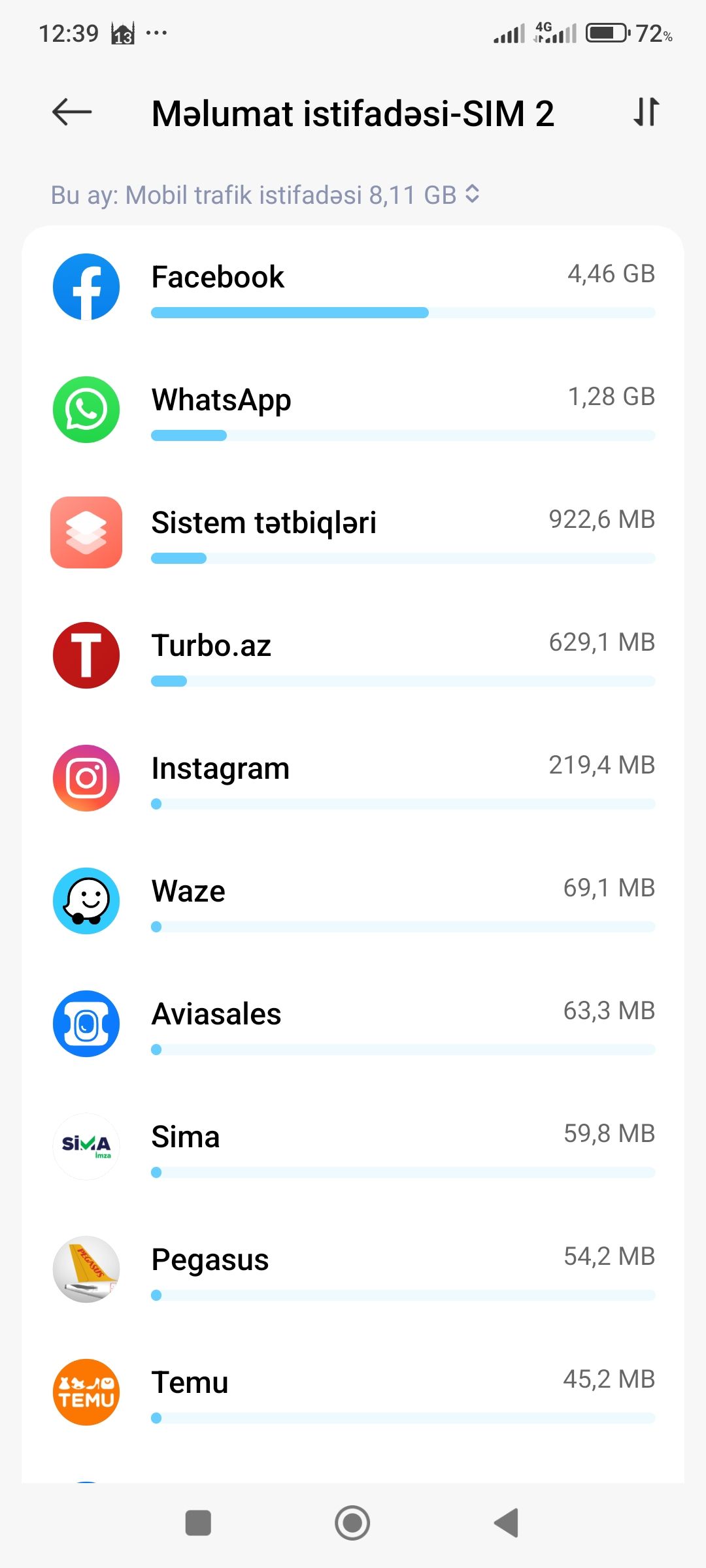Image resolution: width=706 pixels, height=1568 pixels.
Task: Open the data sort order icon
Action: (x=646, y=112)
